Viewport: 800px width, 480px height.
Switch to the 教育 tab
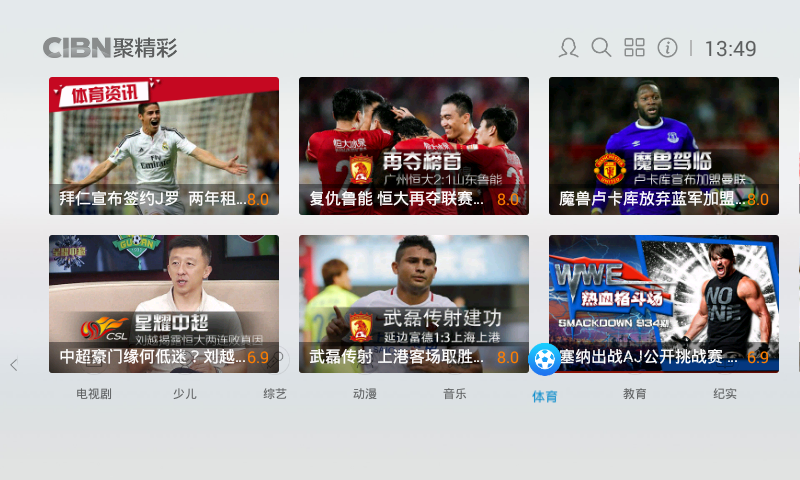(635, 394)
